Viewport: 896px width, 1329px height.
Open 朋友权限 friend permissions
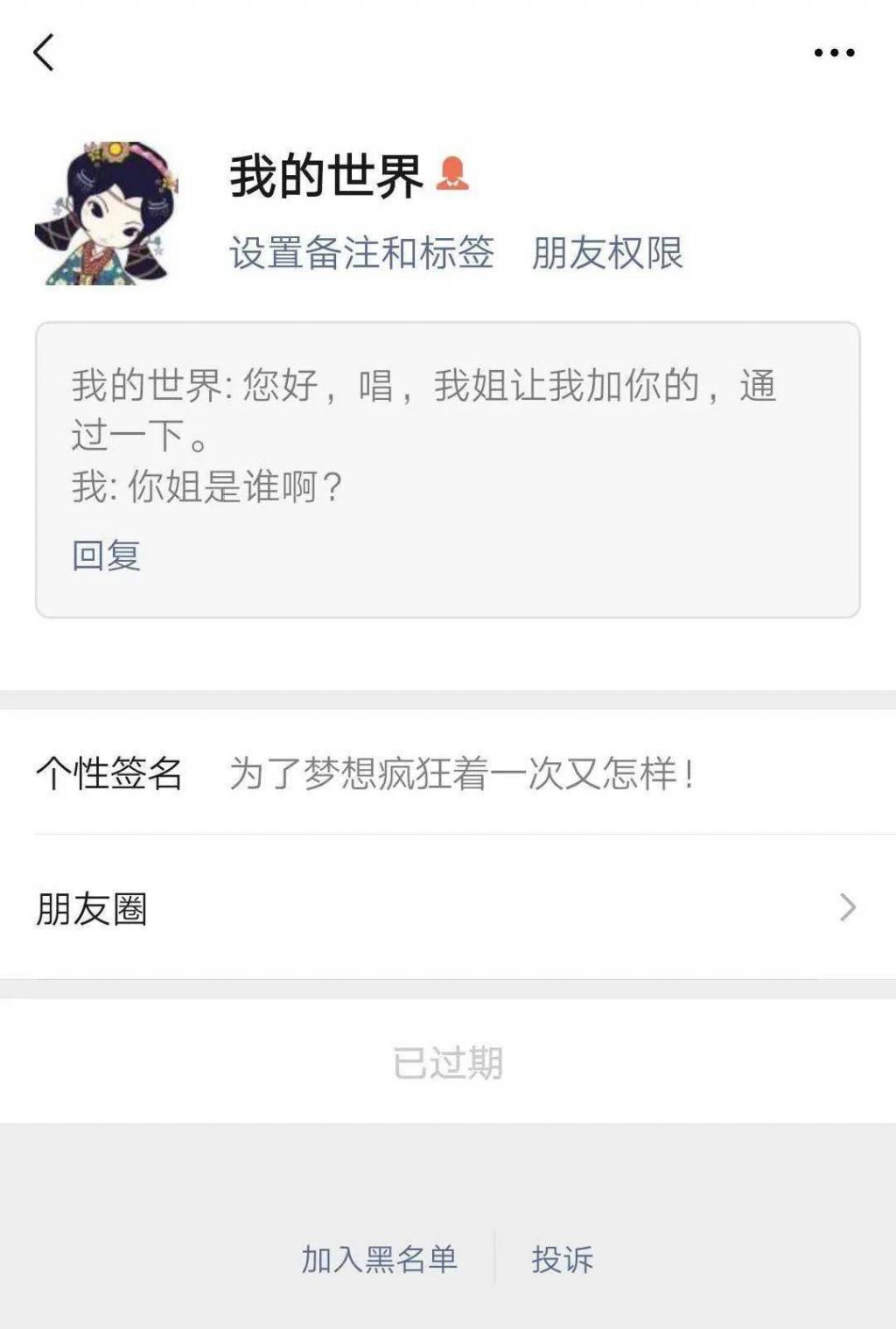608,254
